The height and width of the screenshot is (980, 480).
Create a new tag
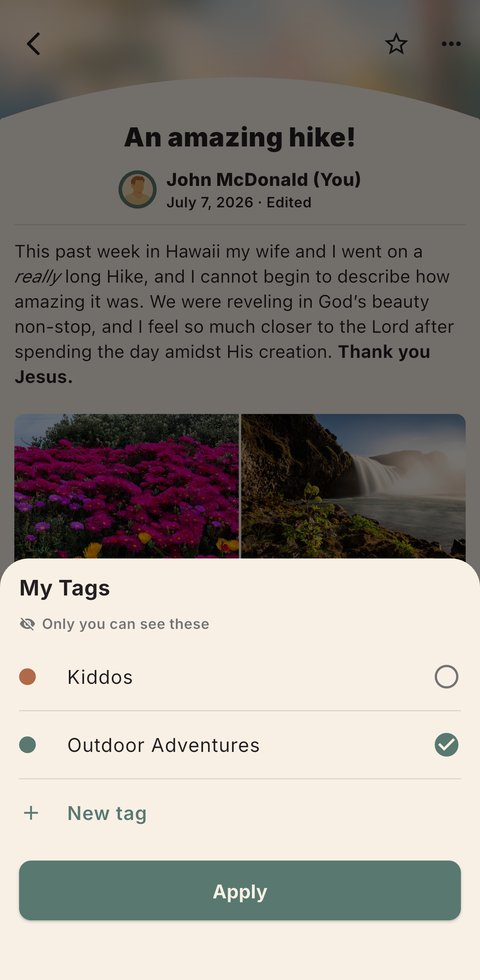(239, 813)
